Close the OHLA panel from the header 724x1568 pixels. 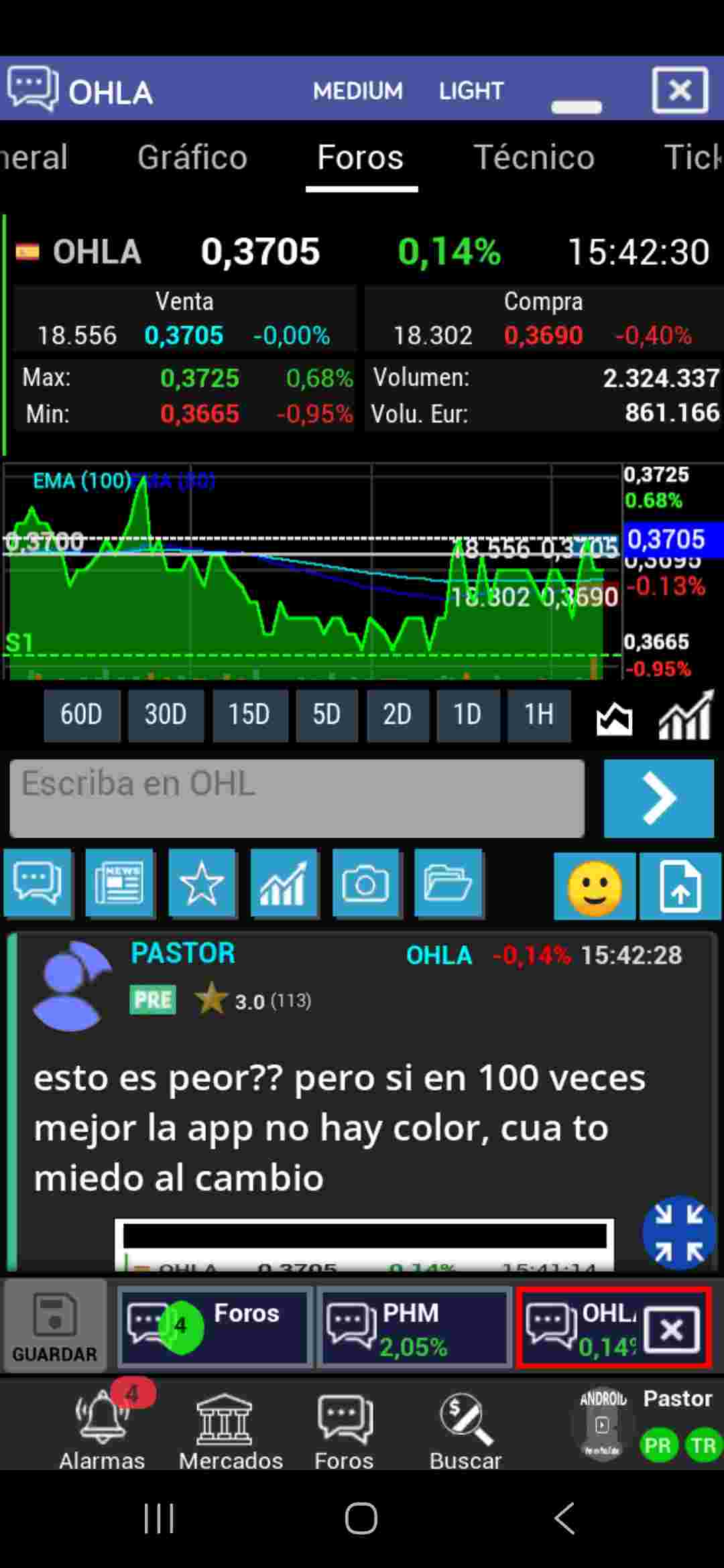pyautogui.click(x=680, y=90)
